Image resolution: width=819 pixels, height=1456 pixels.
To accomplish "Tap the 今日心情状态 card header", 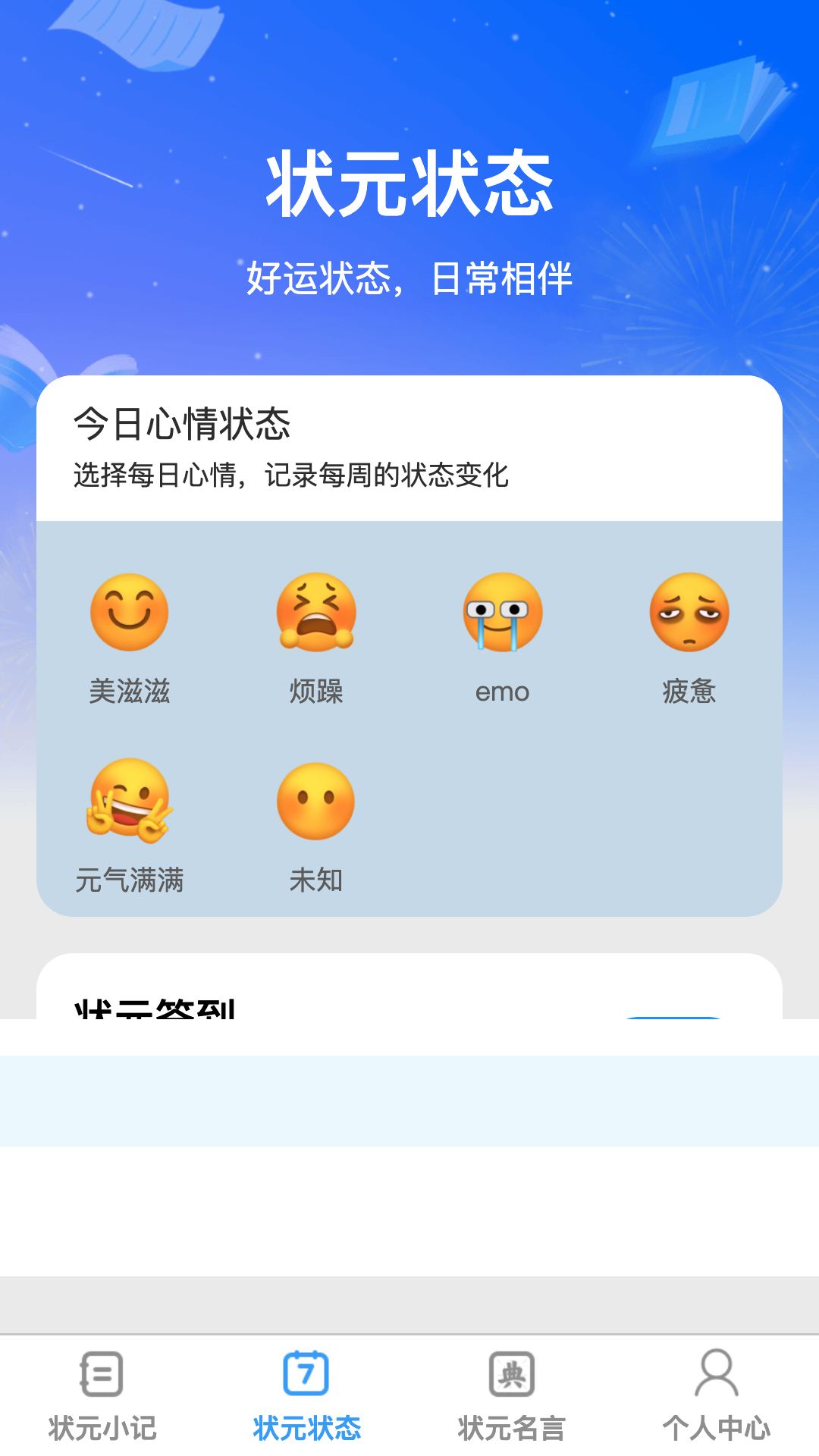I will coord(182,425).
